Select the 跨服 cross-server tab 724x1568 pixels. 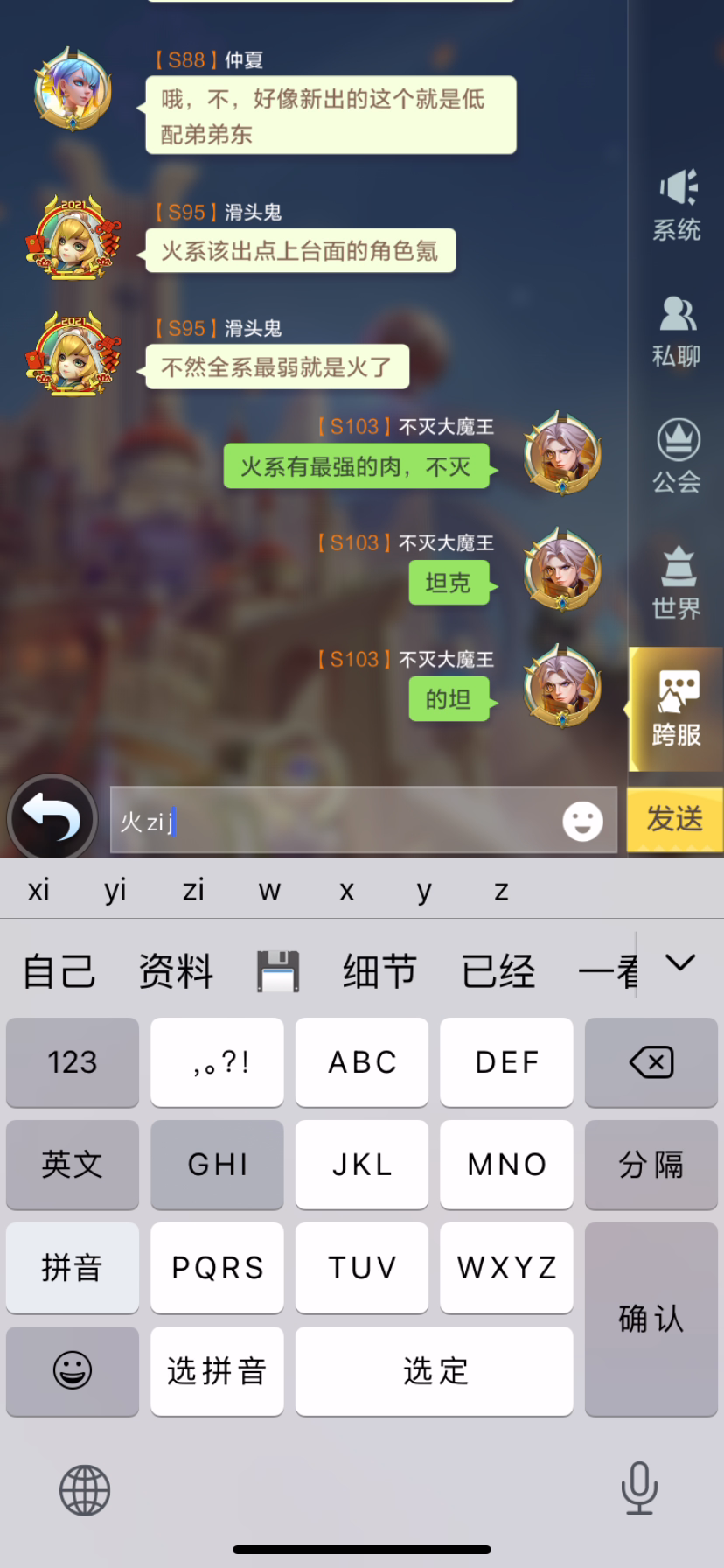click(x=676, y=709)
